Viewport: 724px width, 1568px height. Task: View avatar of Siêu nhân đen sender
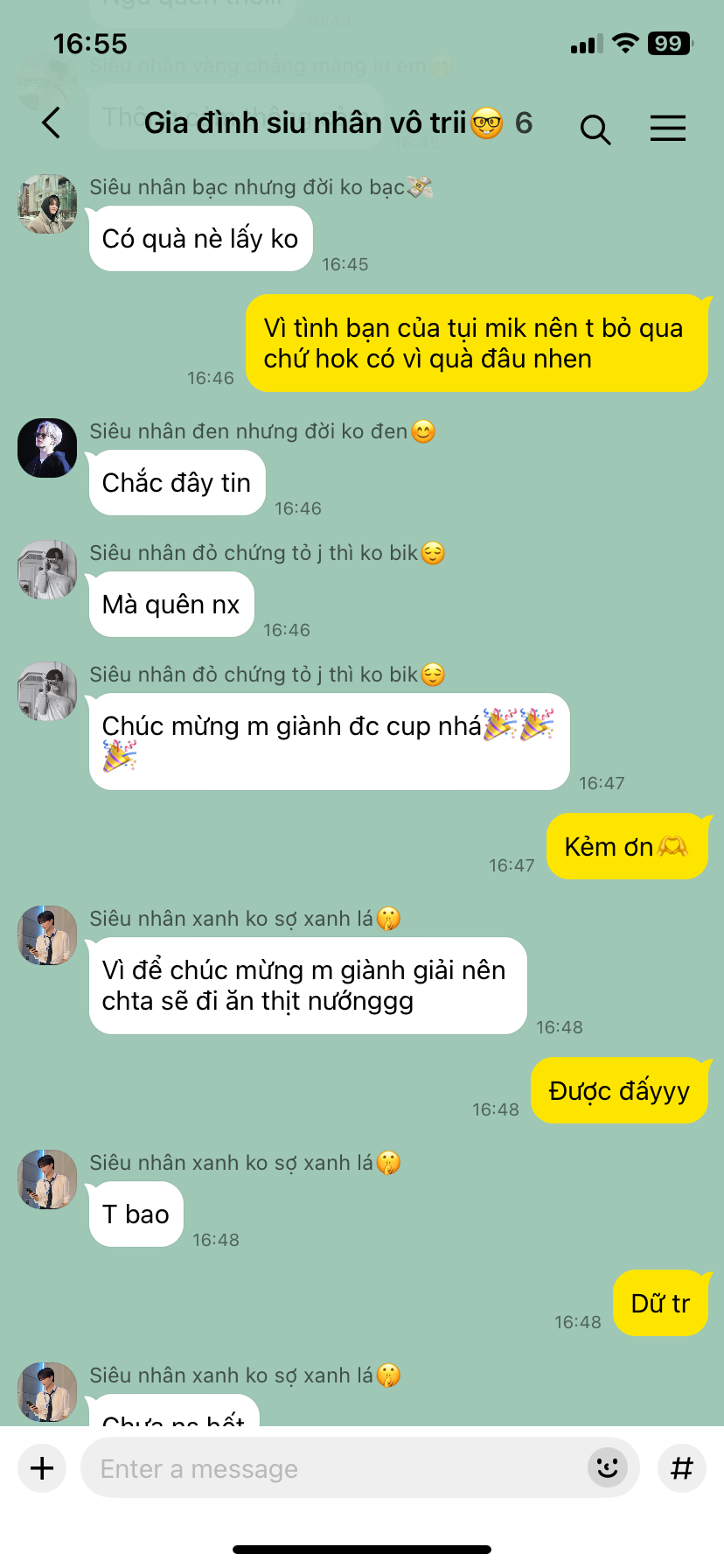point(47,448)
